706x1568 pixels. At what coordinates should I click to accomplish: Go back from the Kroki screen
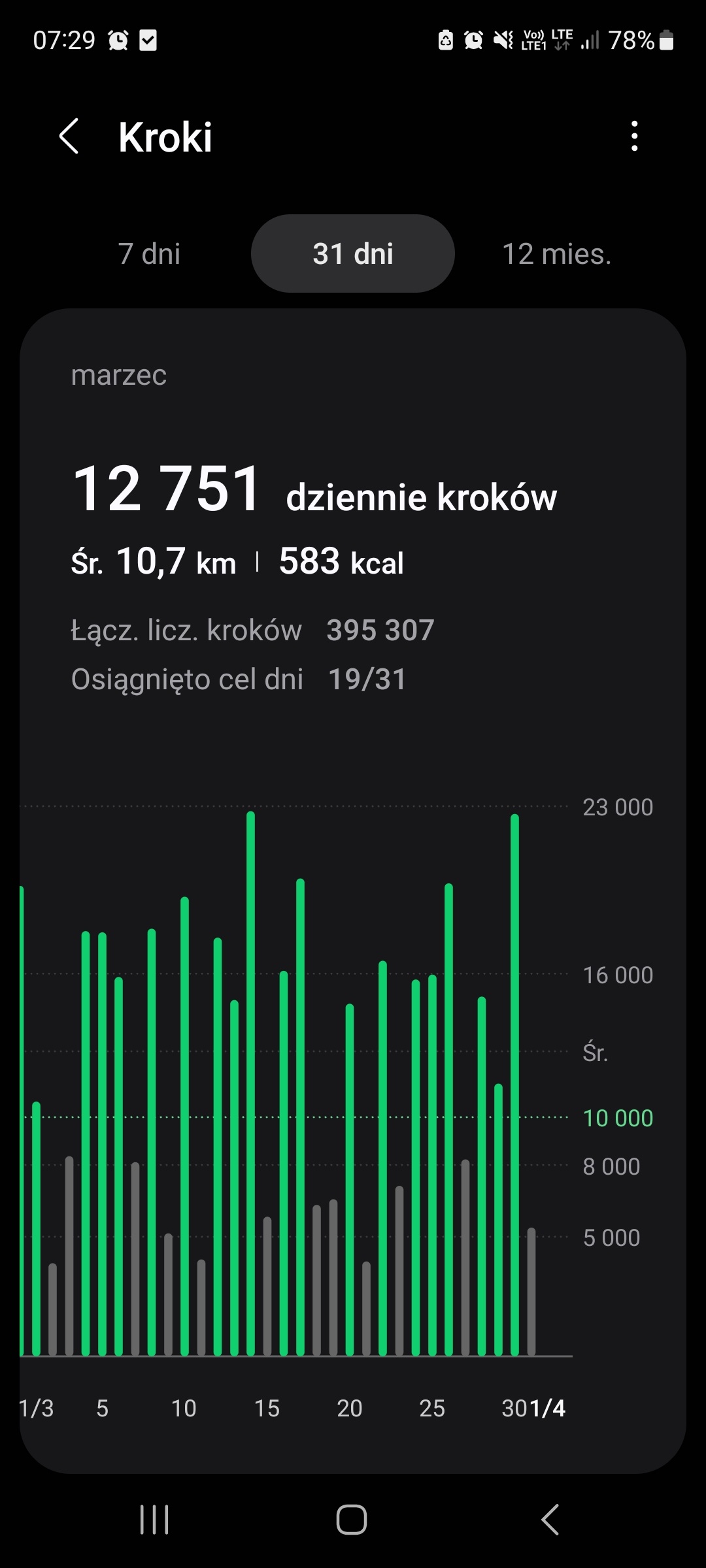(69, 137)
